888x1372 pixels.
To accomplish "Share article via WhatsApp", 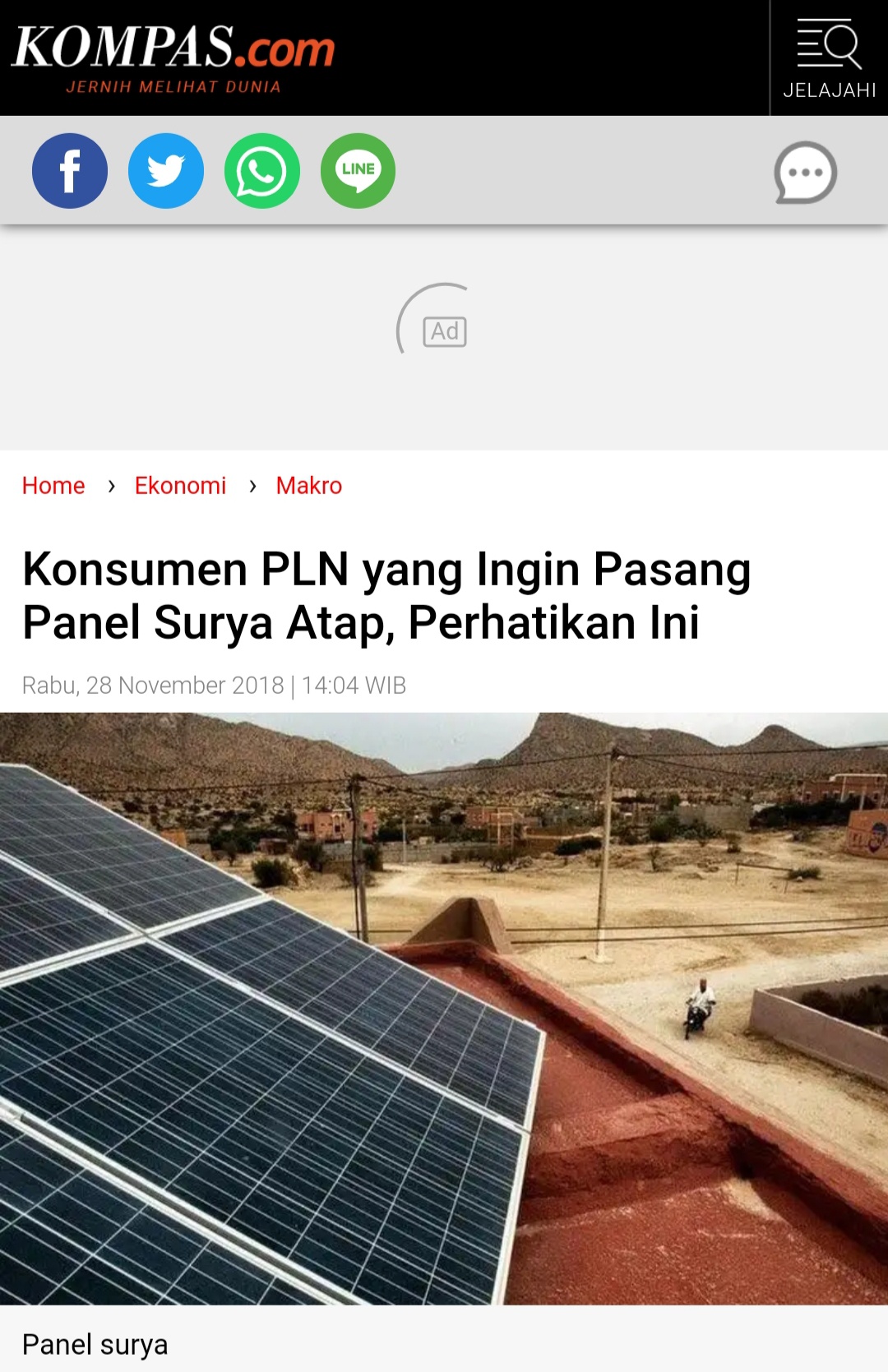I will click(262, 171).
